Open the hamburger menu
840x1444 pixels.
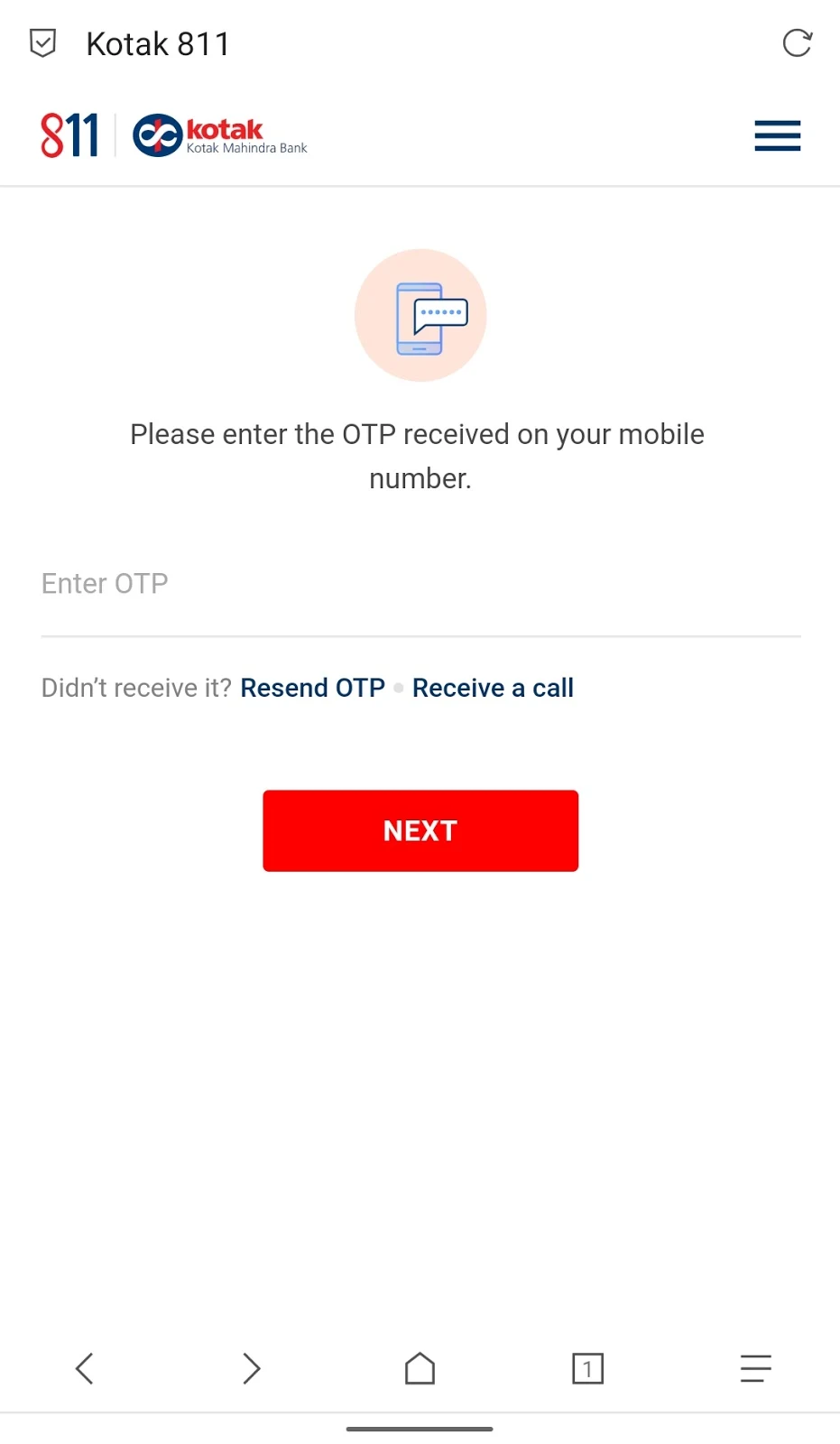click(777, 135)
